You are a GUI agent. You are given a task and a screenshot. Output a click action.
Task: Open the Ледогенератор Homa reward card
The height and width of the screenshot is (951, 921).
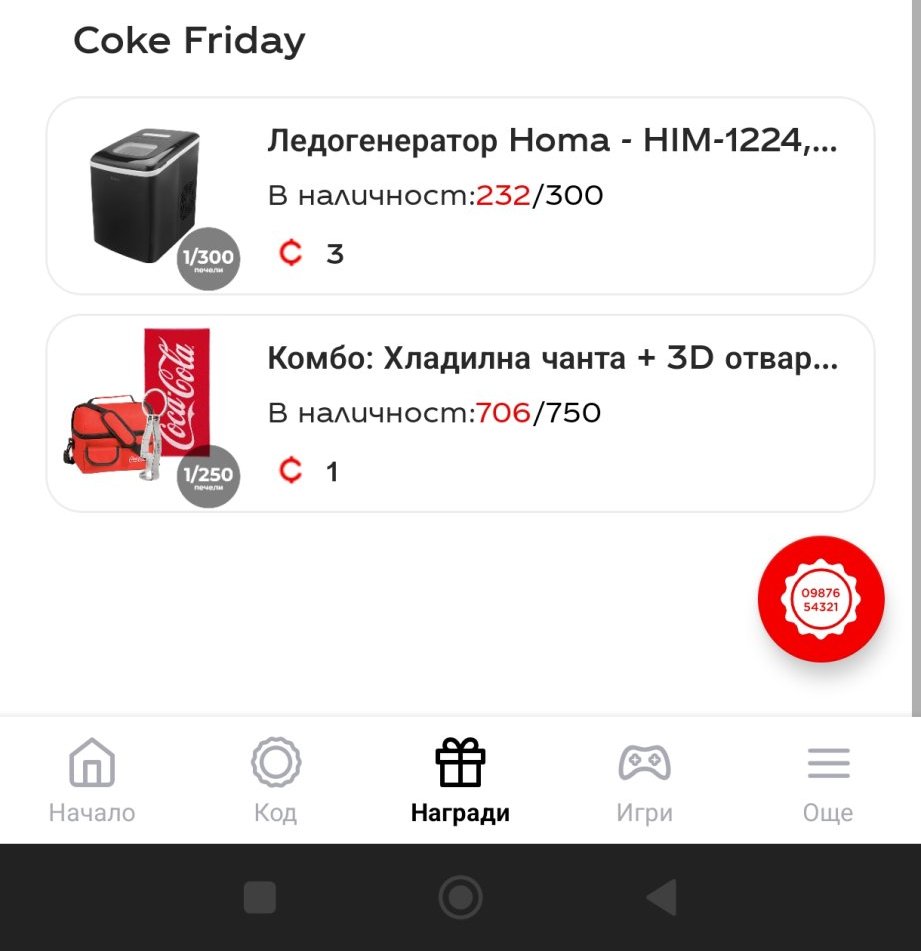[x=460, y=196]
